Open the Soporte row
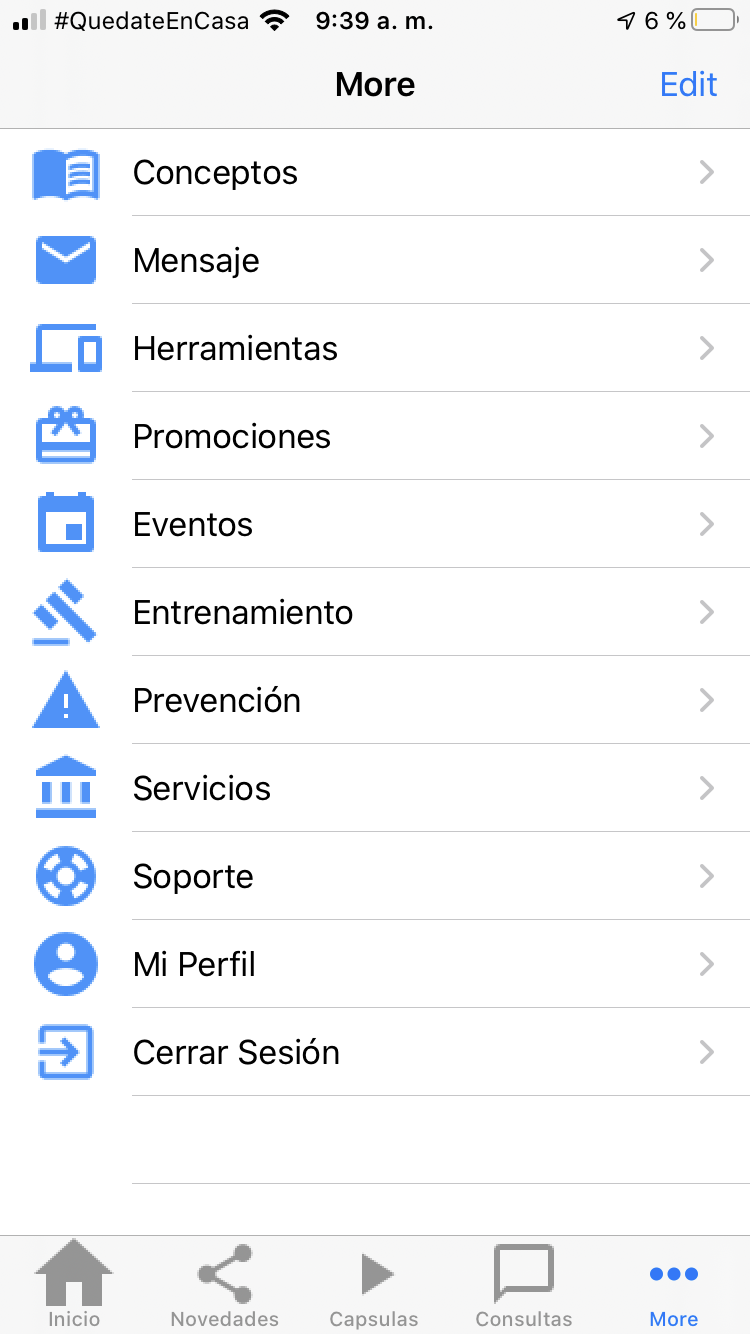The height and width of the screenshot is (1334, 750). (375, 877)
